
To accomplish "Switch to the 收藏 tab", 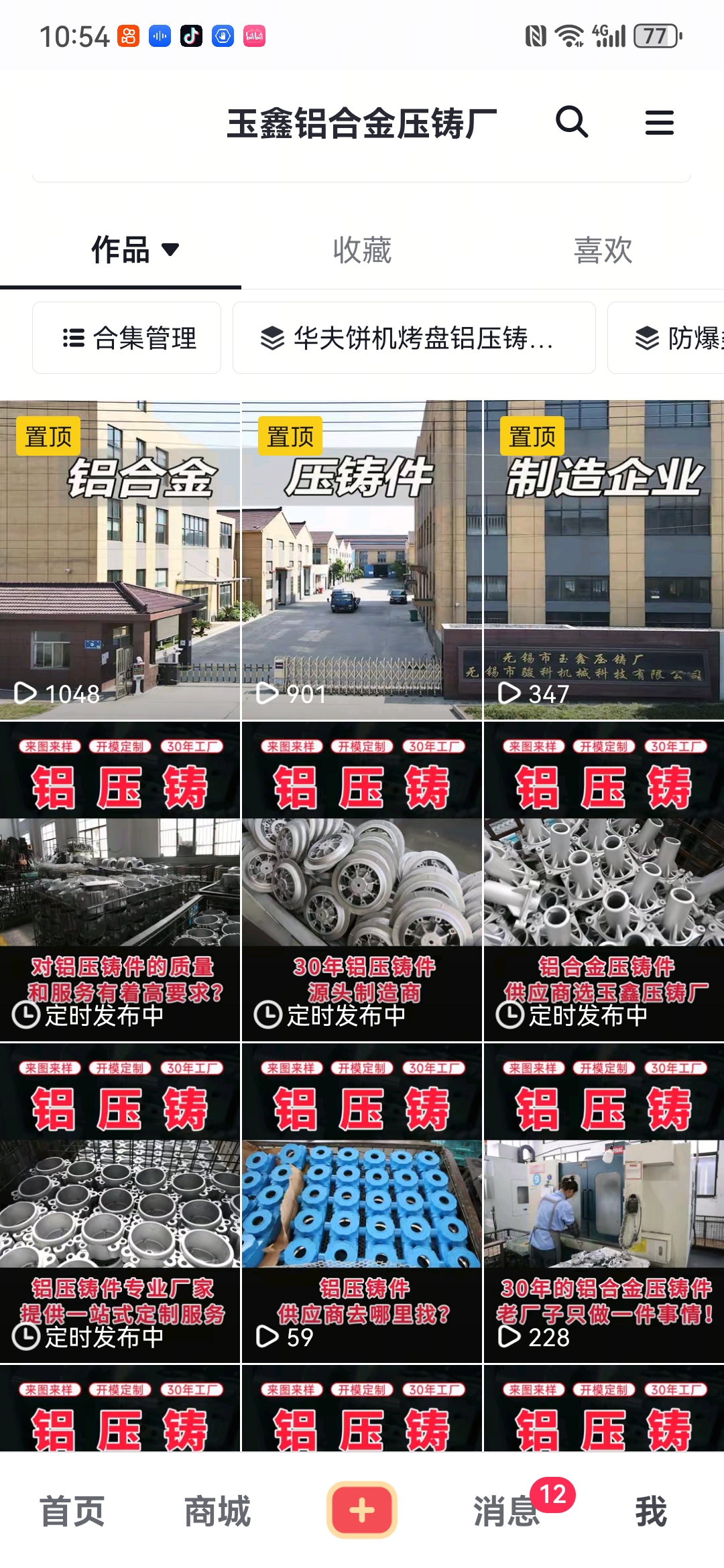I will pyautogui.click(x=362, y=251).
